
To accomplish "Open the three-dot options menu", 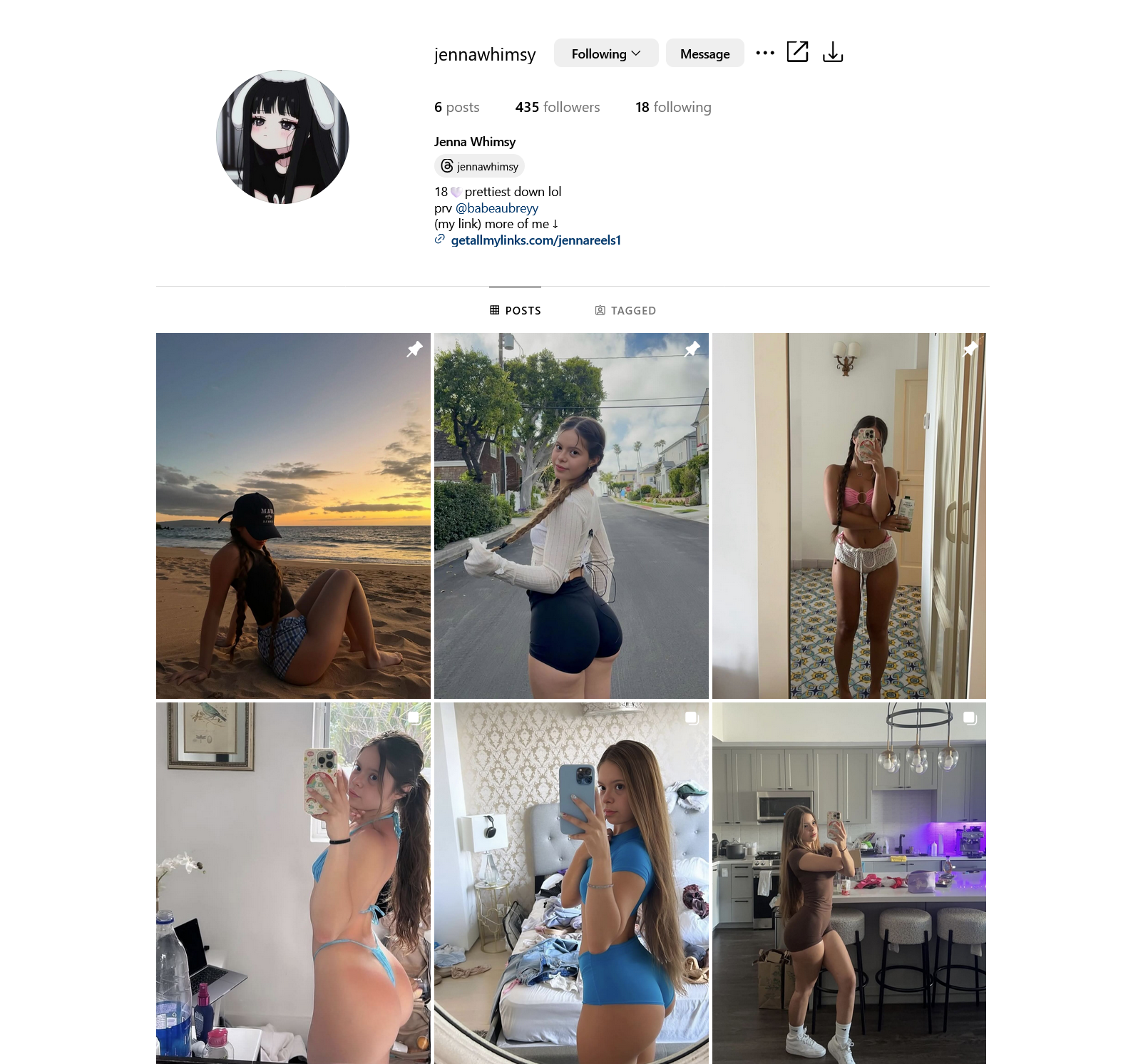I will coord(764,53).
